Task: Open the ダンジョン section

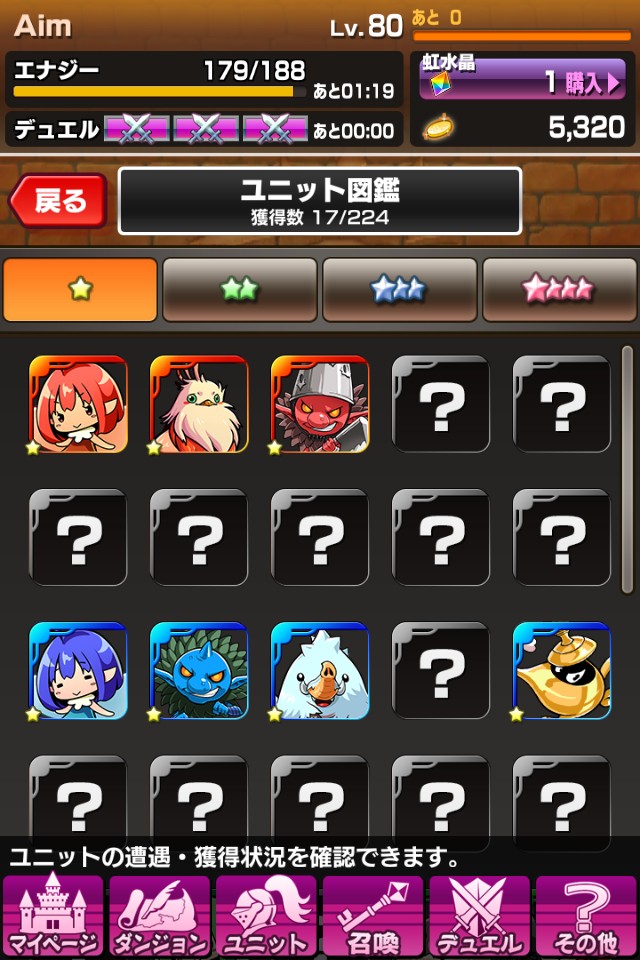Action: [x=160, y=916]
